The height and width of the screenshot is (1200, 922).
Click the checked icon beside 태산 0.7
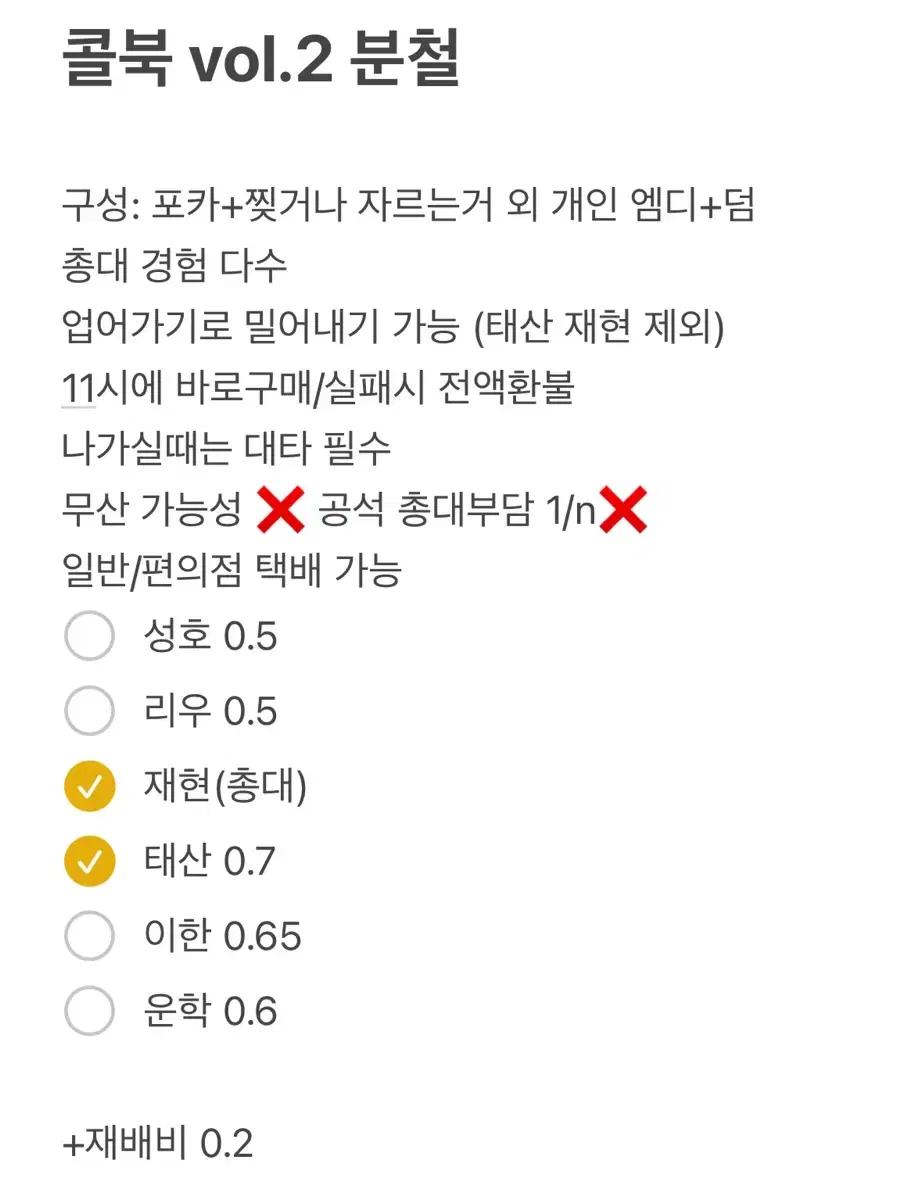click(x=89, y=860)
